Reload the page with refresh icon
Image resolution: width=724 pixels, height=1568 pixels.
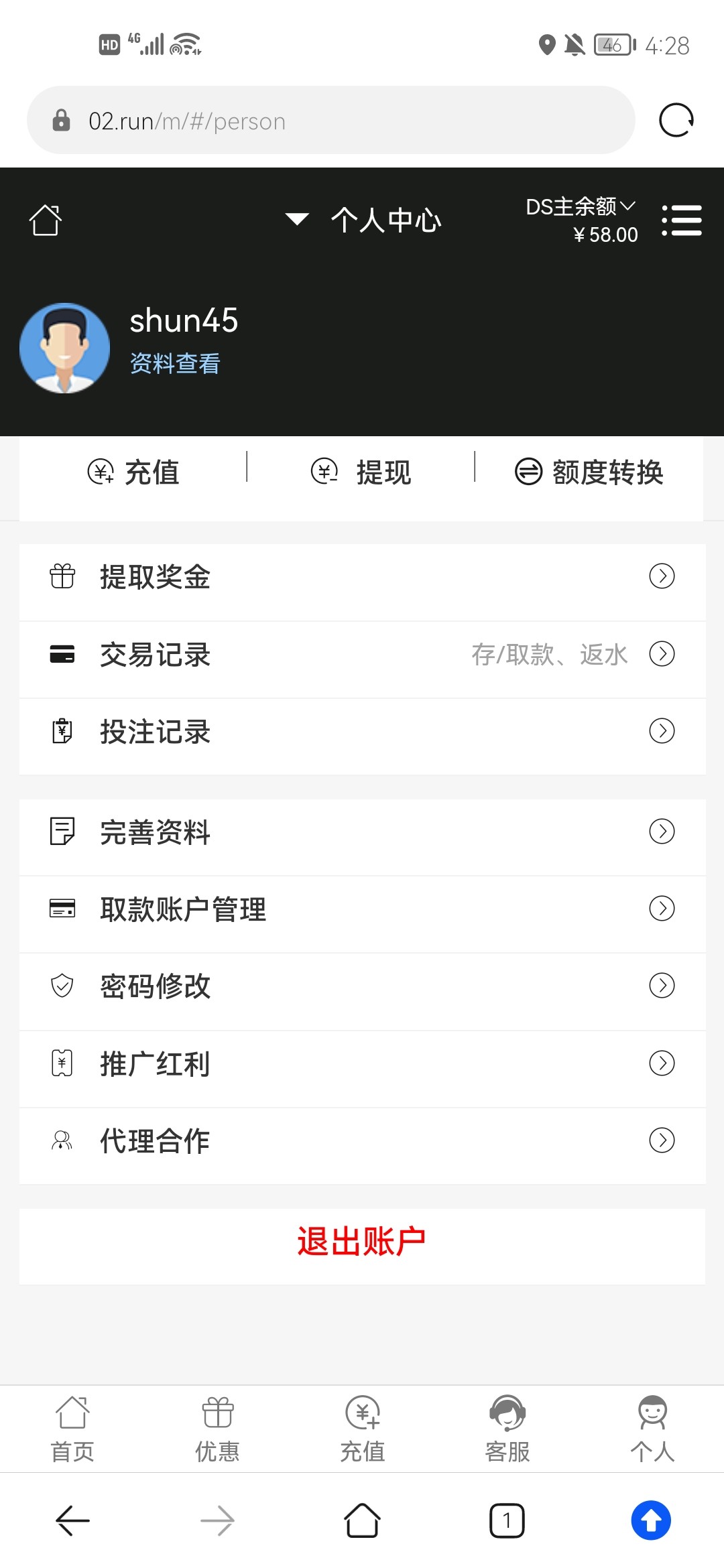(x=676, y=121)
